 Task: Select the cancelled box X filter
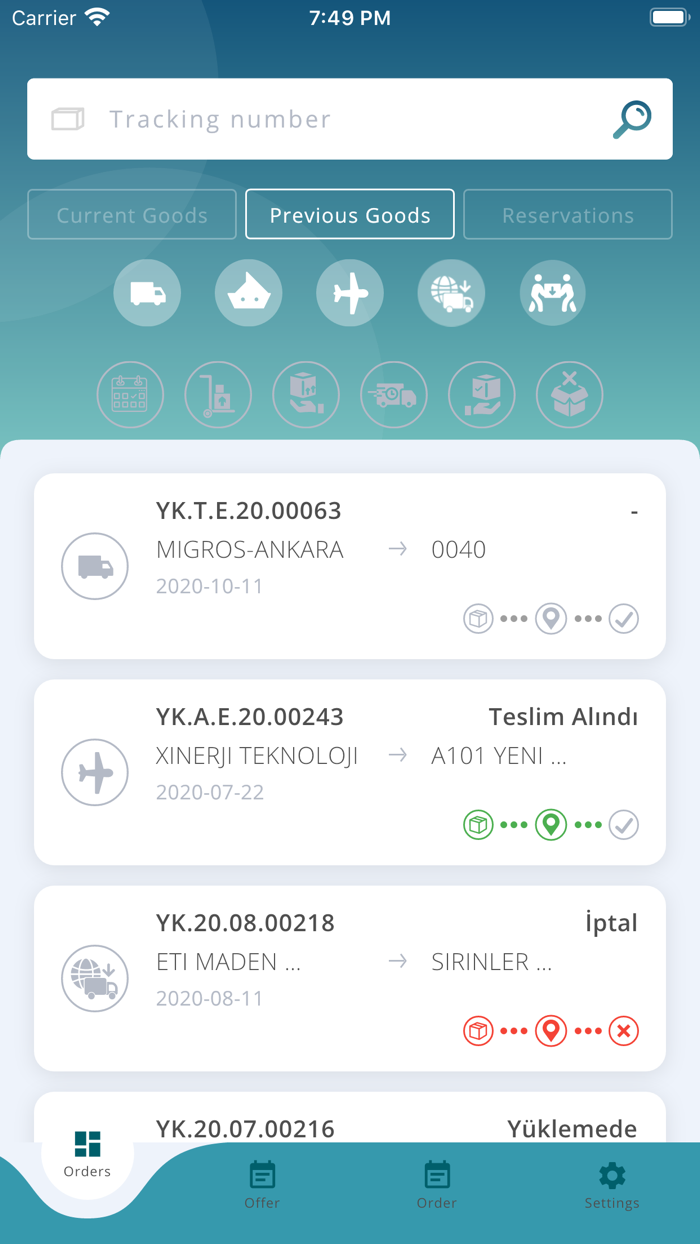(570, 395)
